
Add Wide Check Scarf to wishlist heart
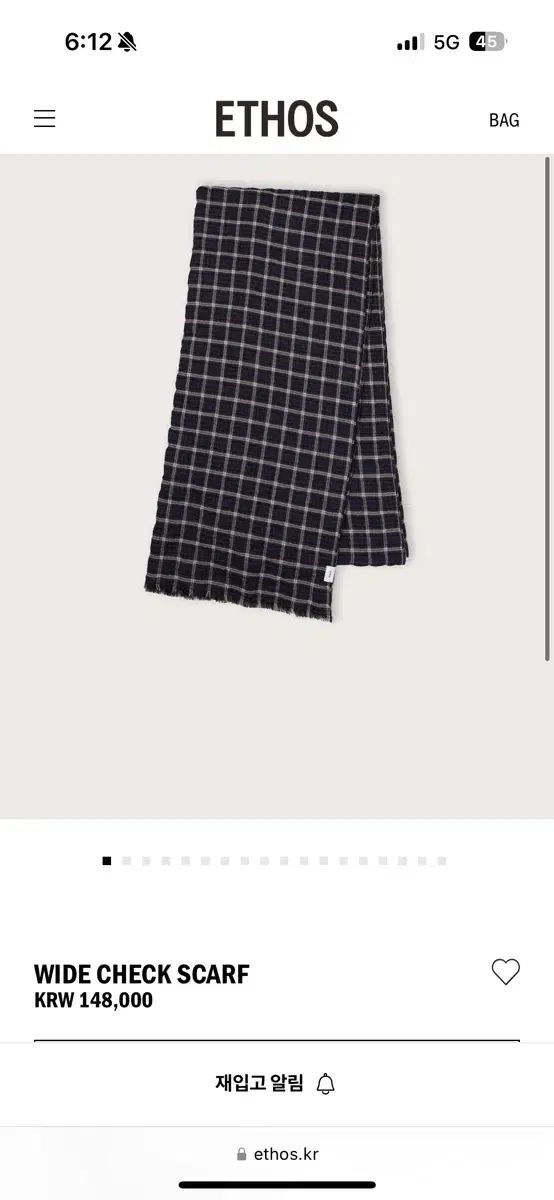pyautogui.click(x=506, y=972)
